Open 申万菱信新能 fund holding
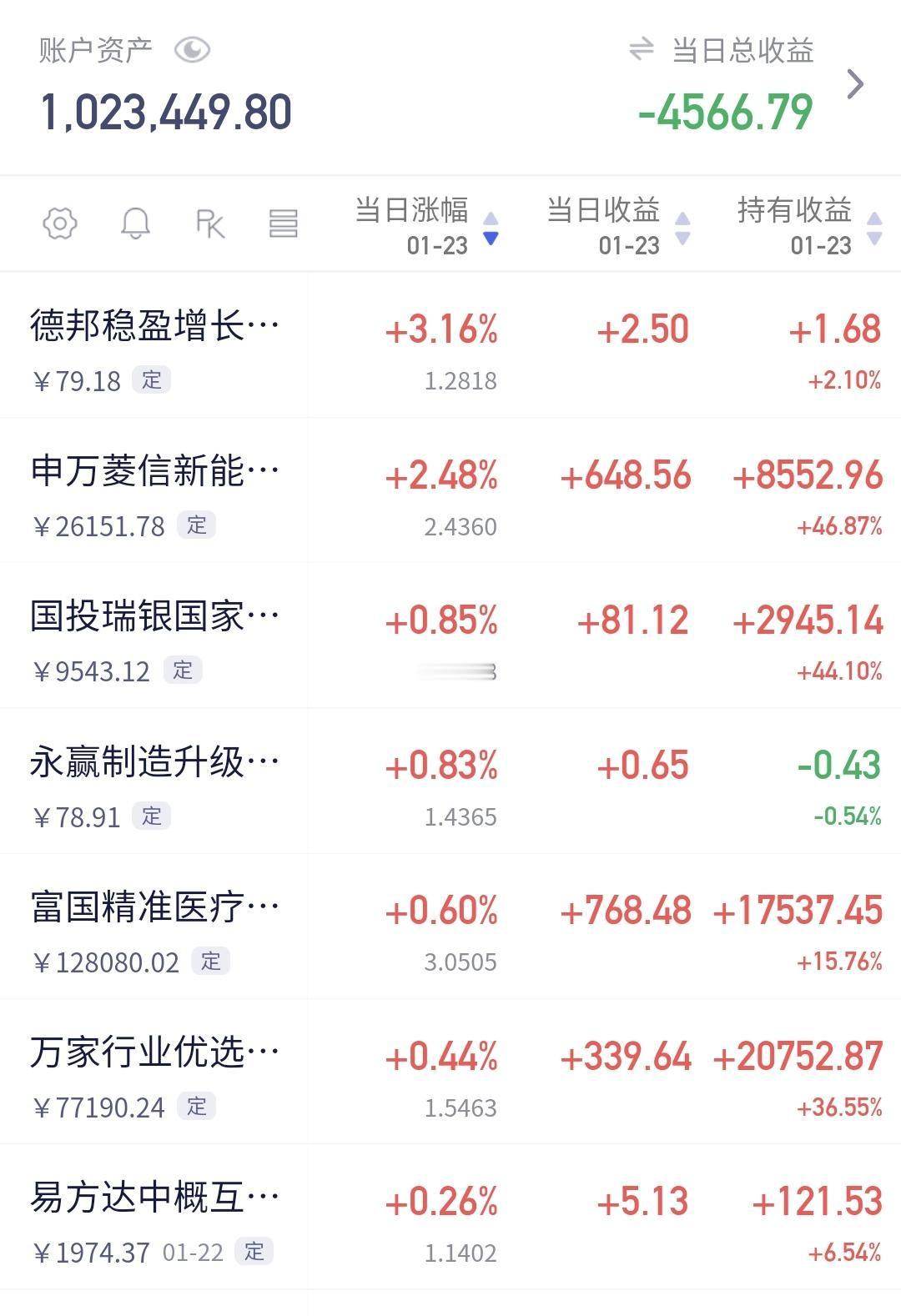The width and height of the screenshot is (901, 1316). tap(155, 471)
